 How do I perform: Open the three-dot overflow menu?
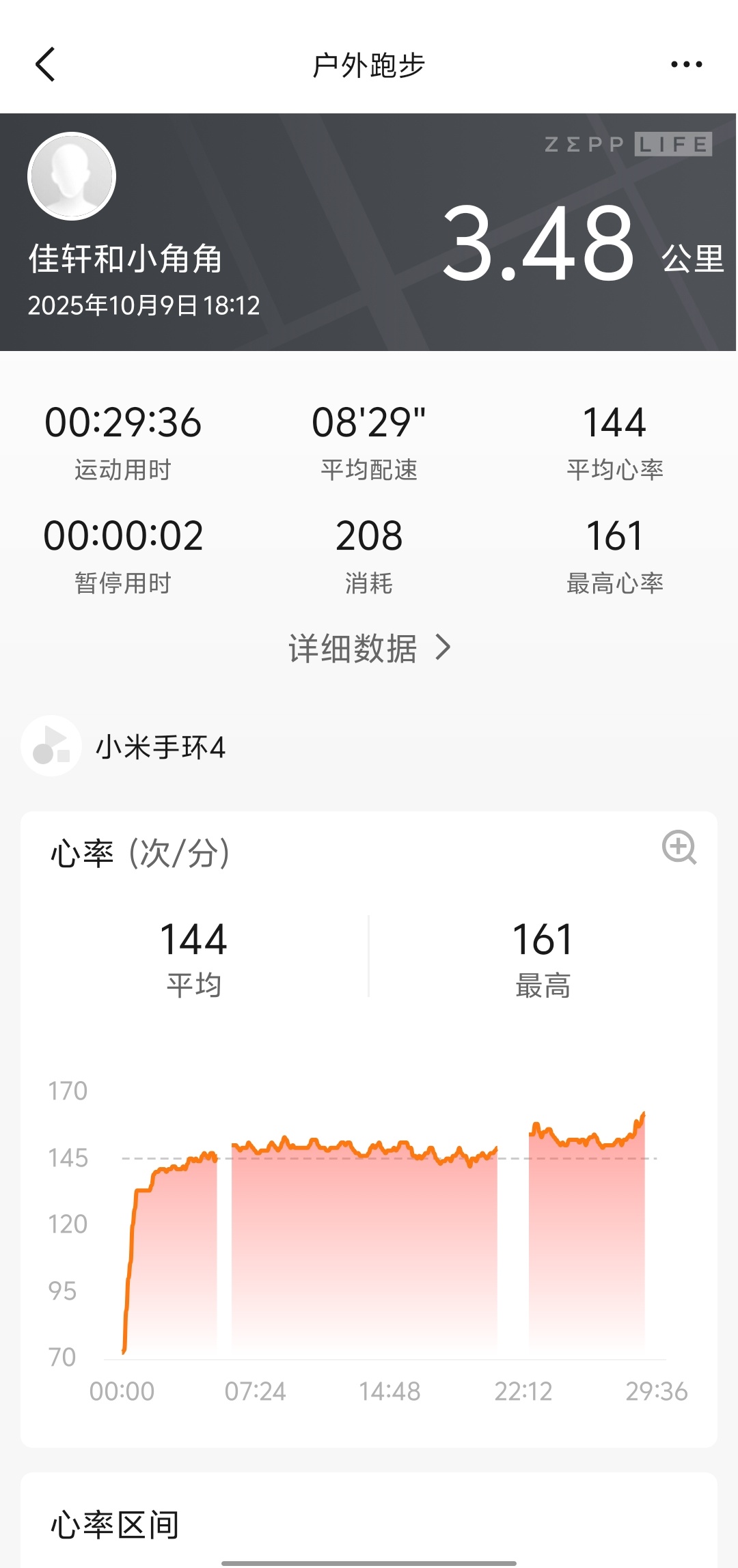pyautogui.click(x=686, y=65)
